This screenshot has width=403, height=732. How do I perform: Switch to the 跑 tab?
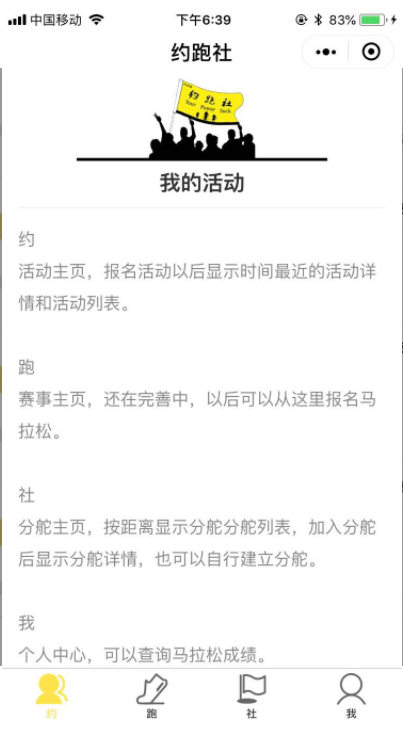(152, 696)
